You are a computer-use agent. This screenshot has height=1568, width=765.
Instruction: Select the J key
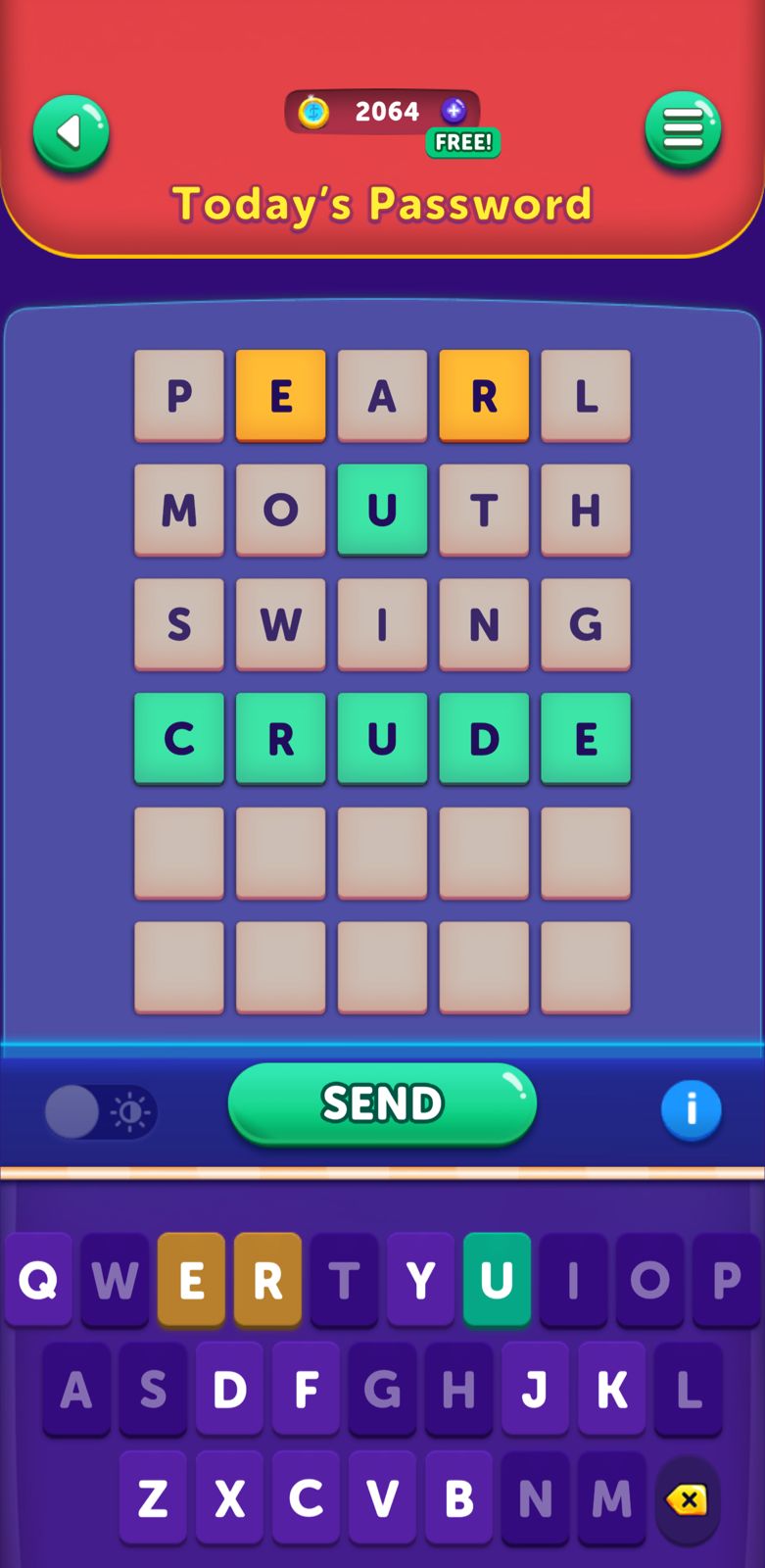click(x=535, y=1390)
